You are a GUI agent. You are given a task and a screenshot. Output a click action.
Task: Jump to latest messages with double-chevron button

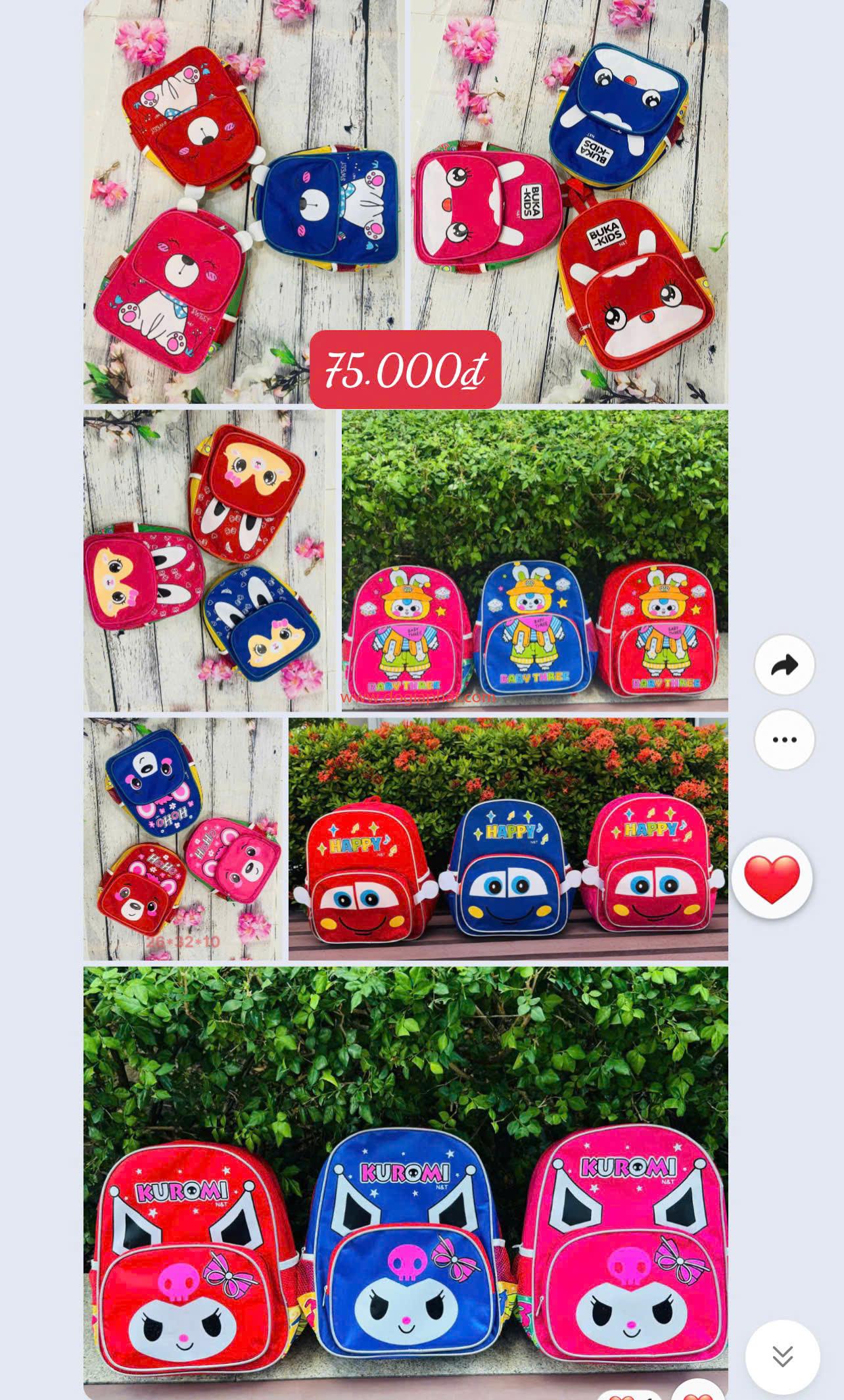(x=782, y=1356)
